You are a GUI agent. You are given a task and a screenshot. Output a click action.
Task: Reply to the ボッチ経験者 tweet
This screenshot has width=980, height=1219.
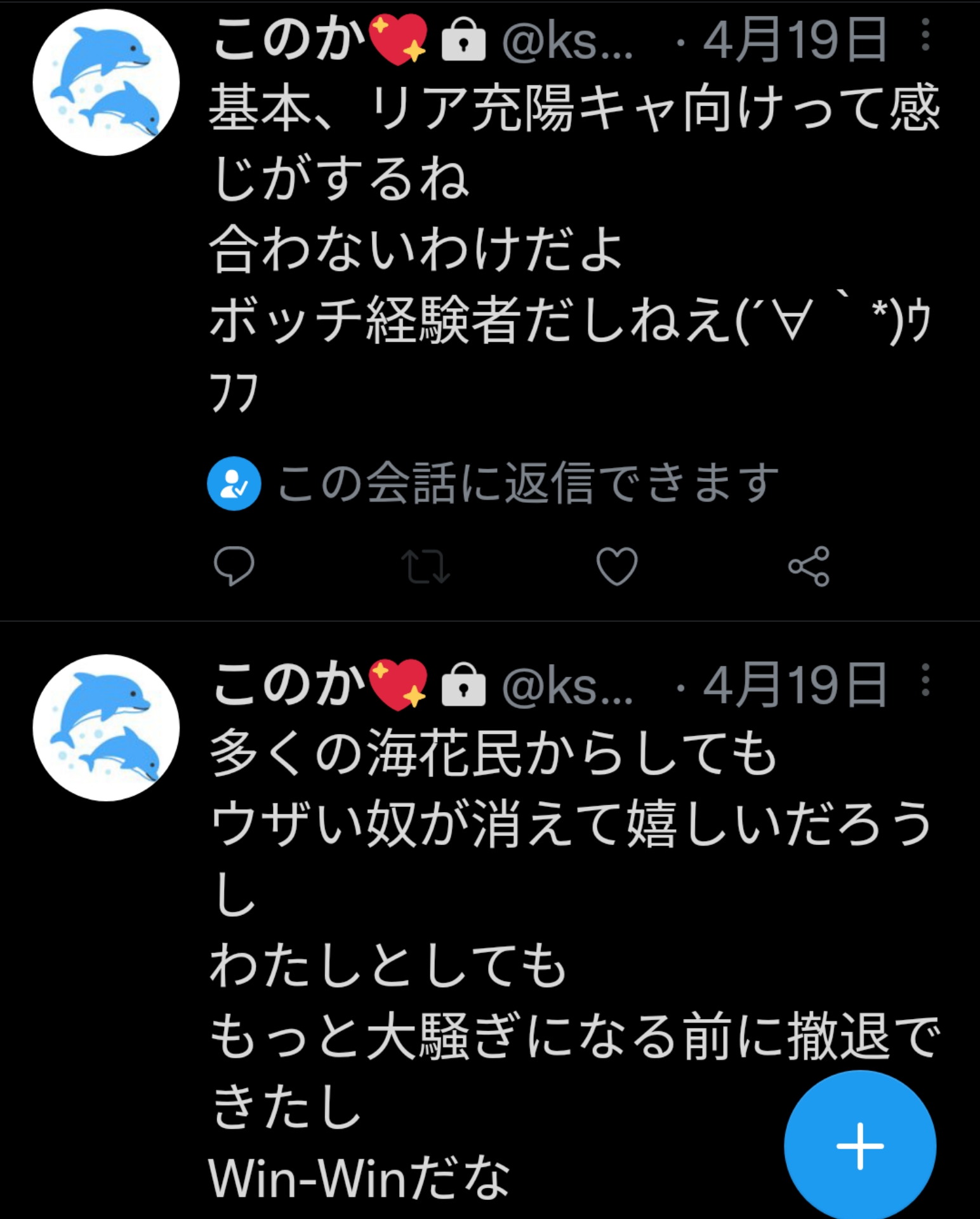(x=234, y=565)
